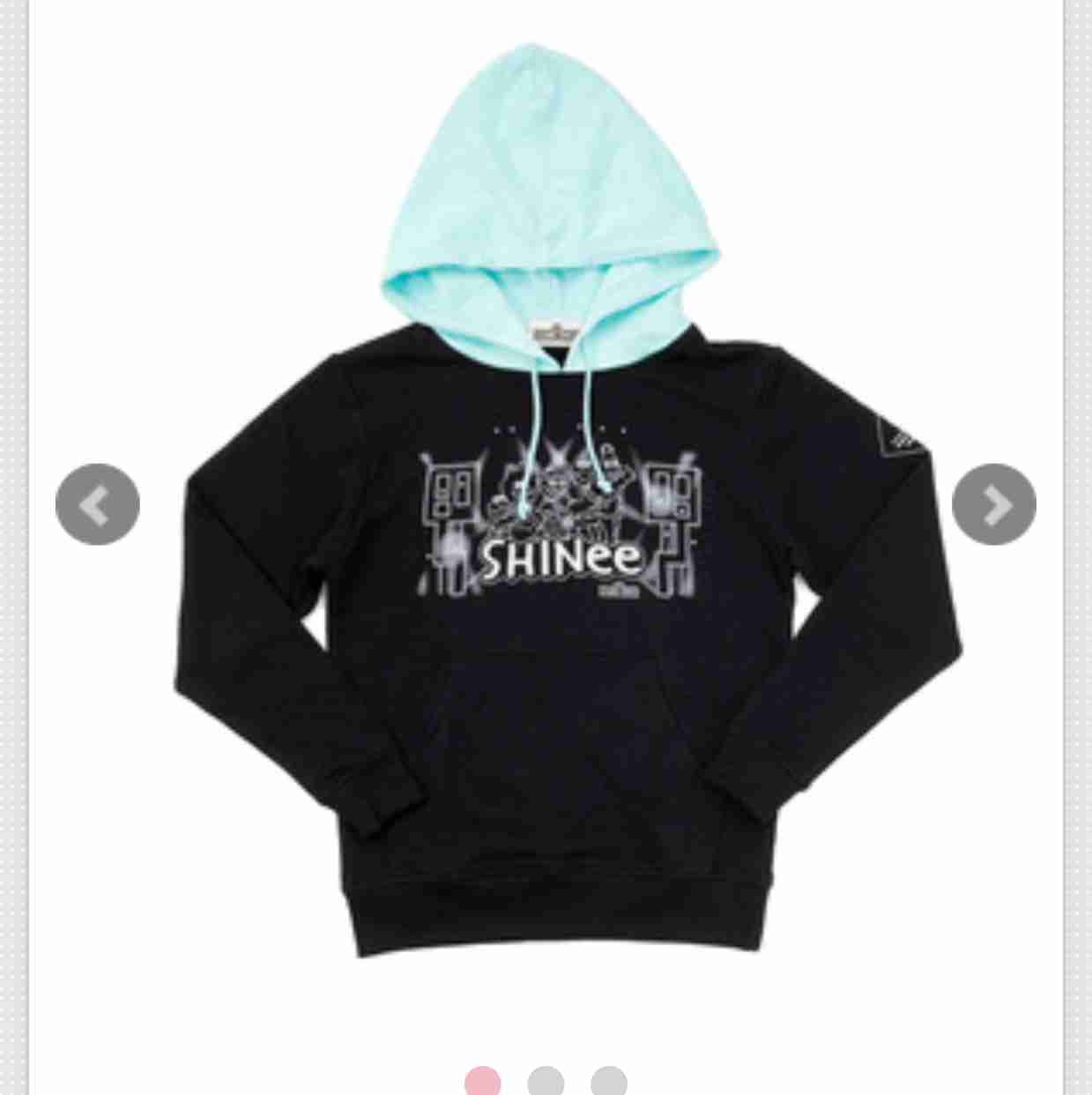
Task: Select the third page indicator dot
Action: coord(609,1083)
